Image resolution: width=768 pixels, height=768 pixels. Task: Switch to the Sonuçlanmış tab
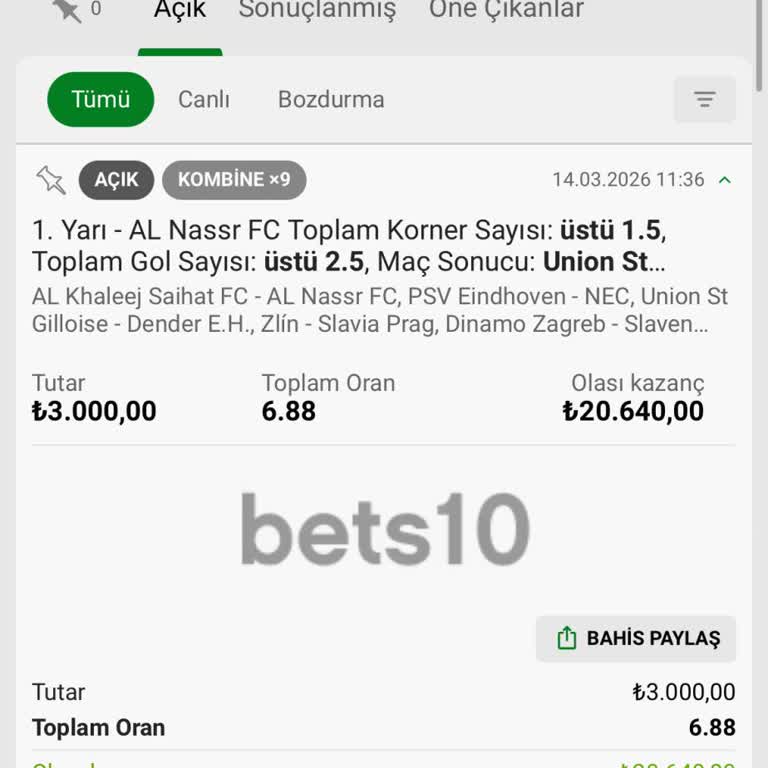point(317,12)
